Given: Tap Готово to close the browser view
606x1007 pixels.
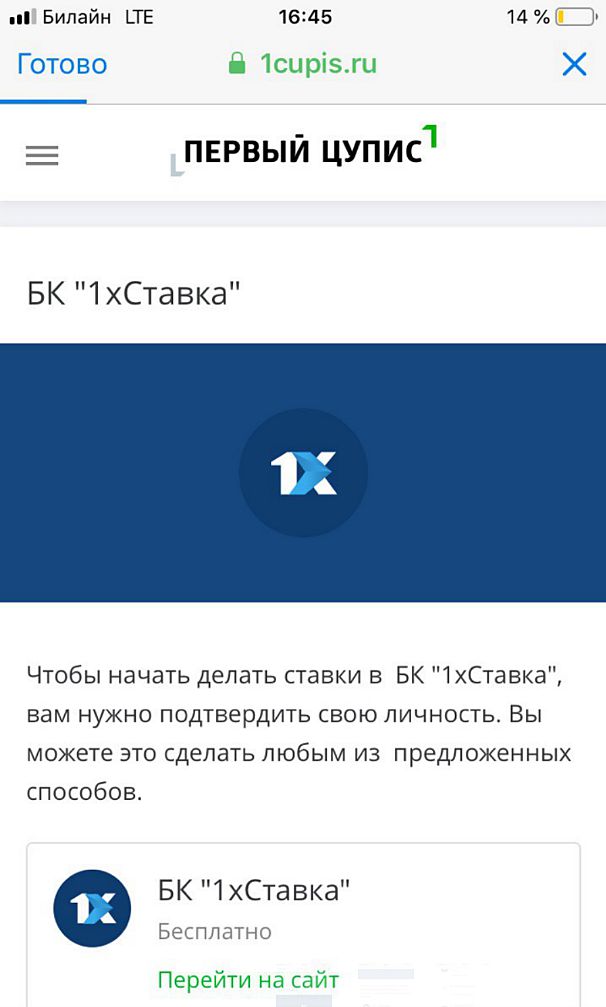Looking at the screenshot, I should pos(62,65).
